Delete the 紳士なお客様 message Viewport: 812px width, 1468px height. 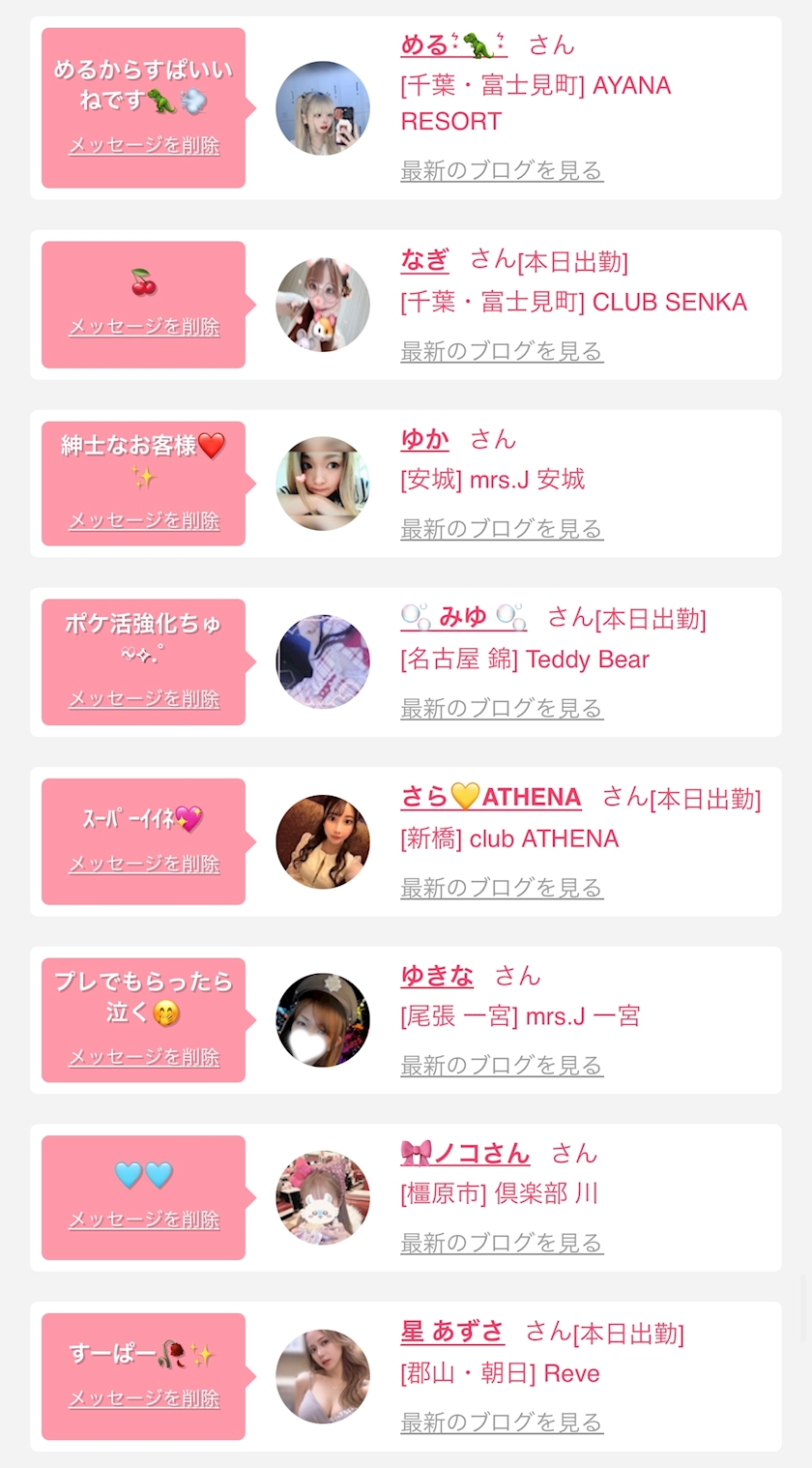144,521
